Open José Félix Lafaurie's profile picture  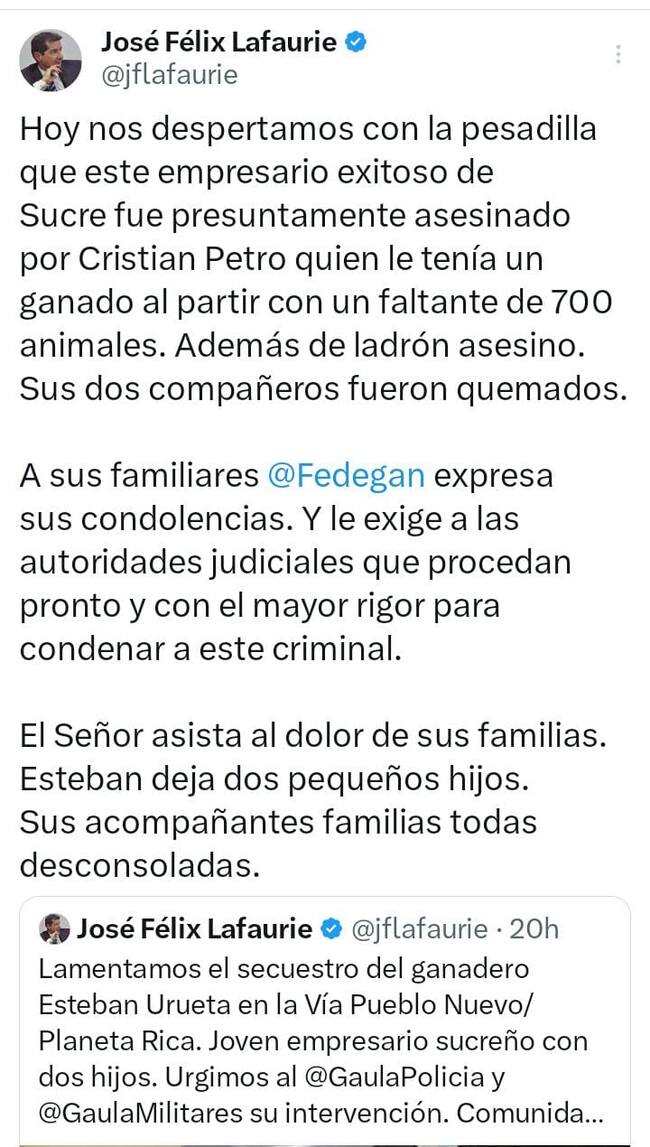(x=50, y=59)
